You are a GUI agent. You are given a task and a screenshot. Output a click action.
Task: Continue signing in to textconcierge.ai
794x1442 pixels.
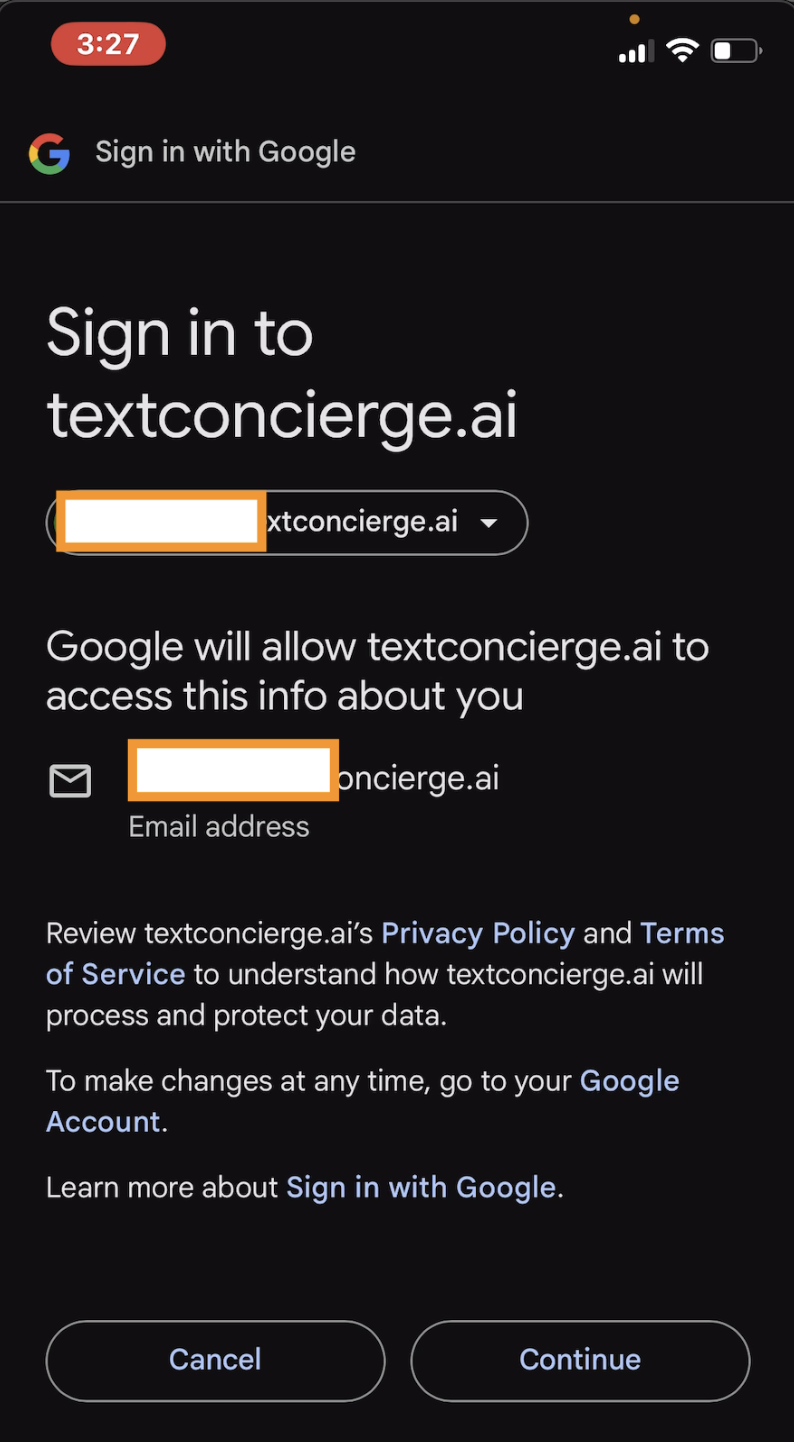coord(580,1360)
